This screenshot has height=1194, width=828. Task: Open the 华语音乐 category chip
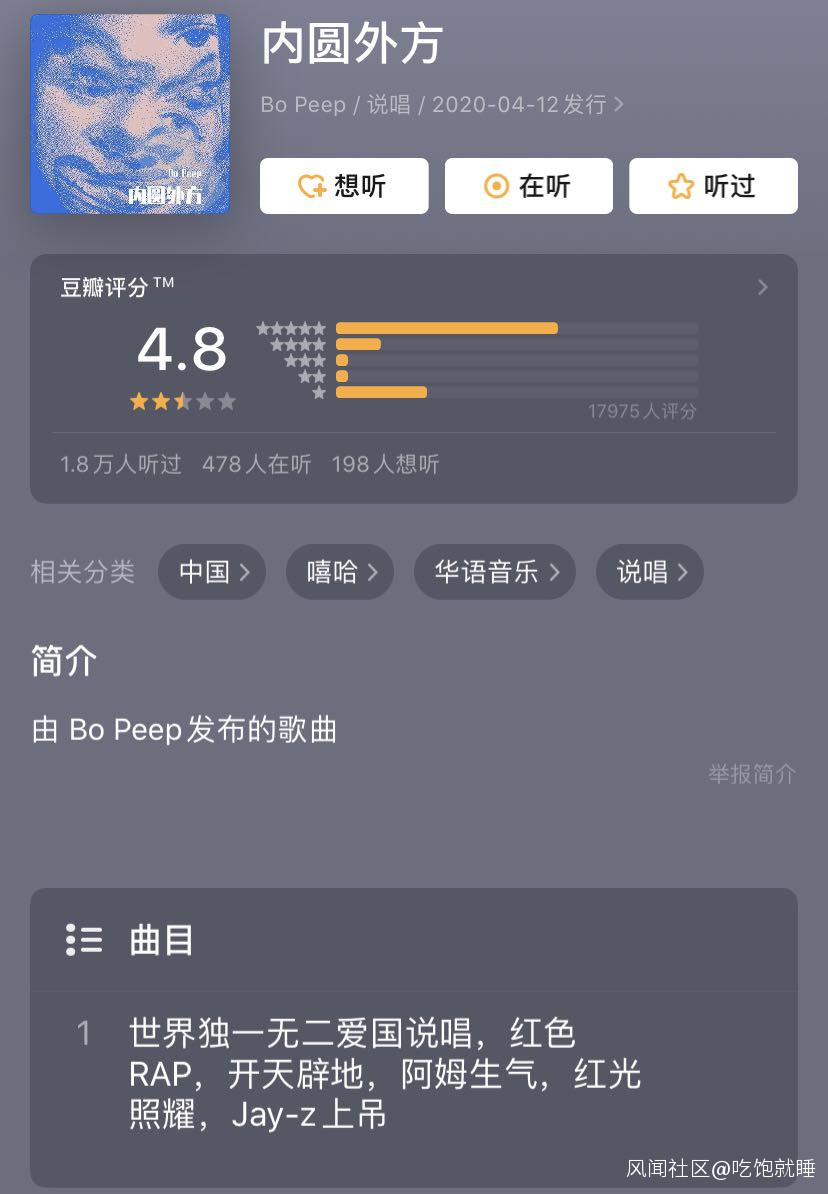(x=494, y=572)
